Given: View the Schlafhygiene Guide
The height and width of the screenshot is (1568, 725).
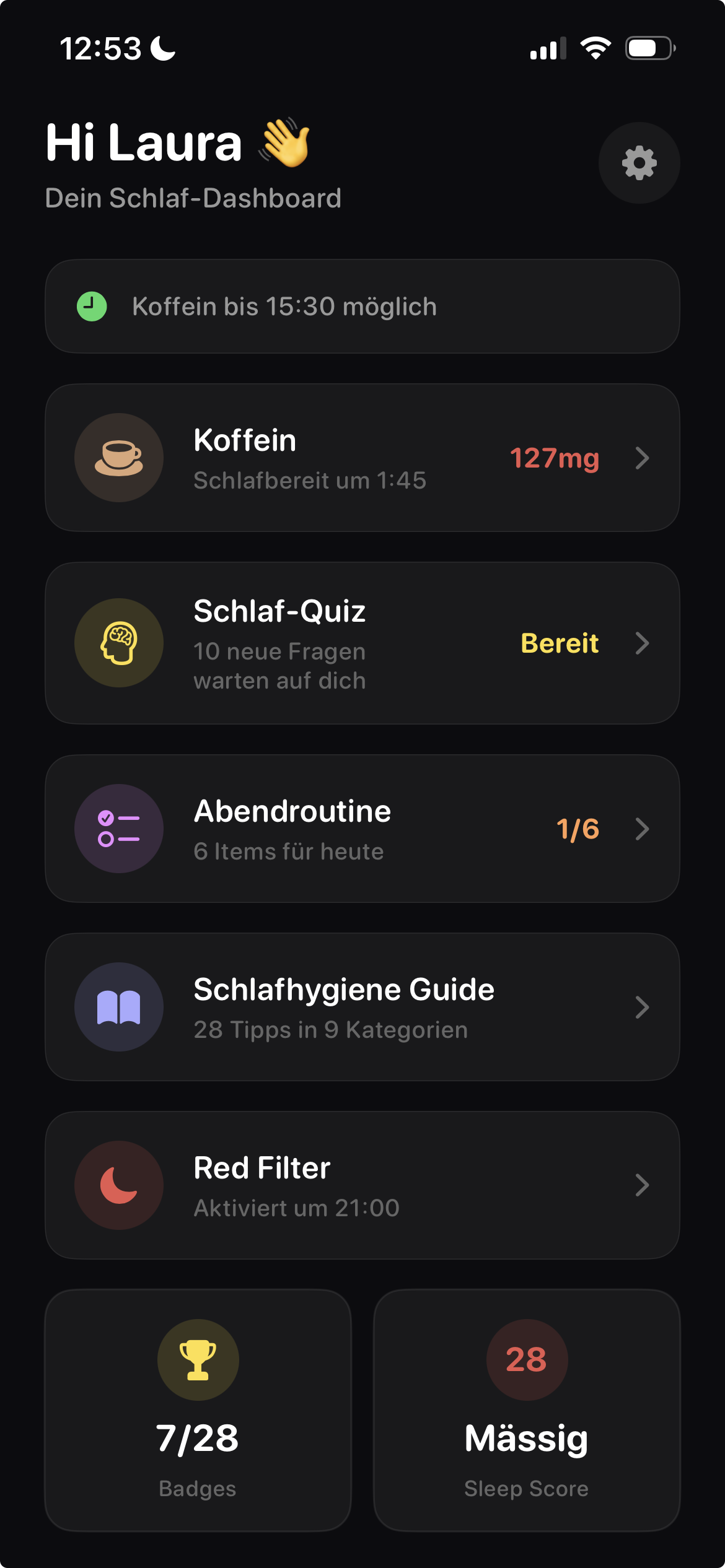Looking at the screenshot, I should (x=362, y=1007).
